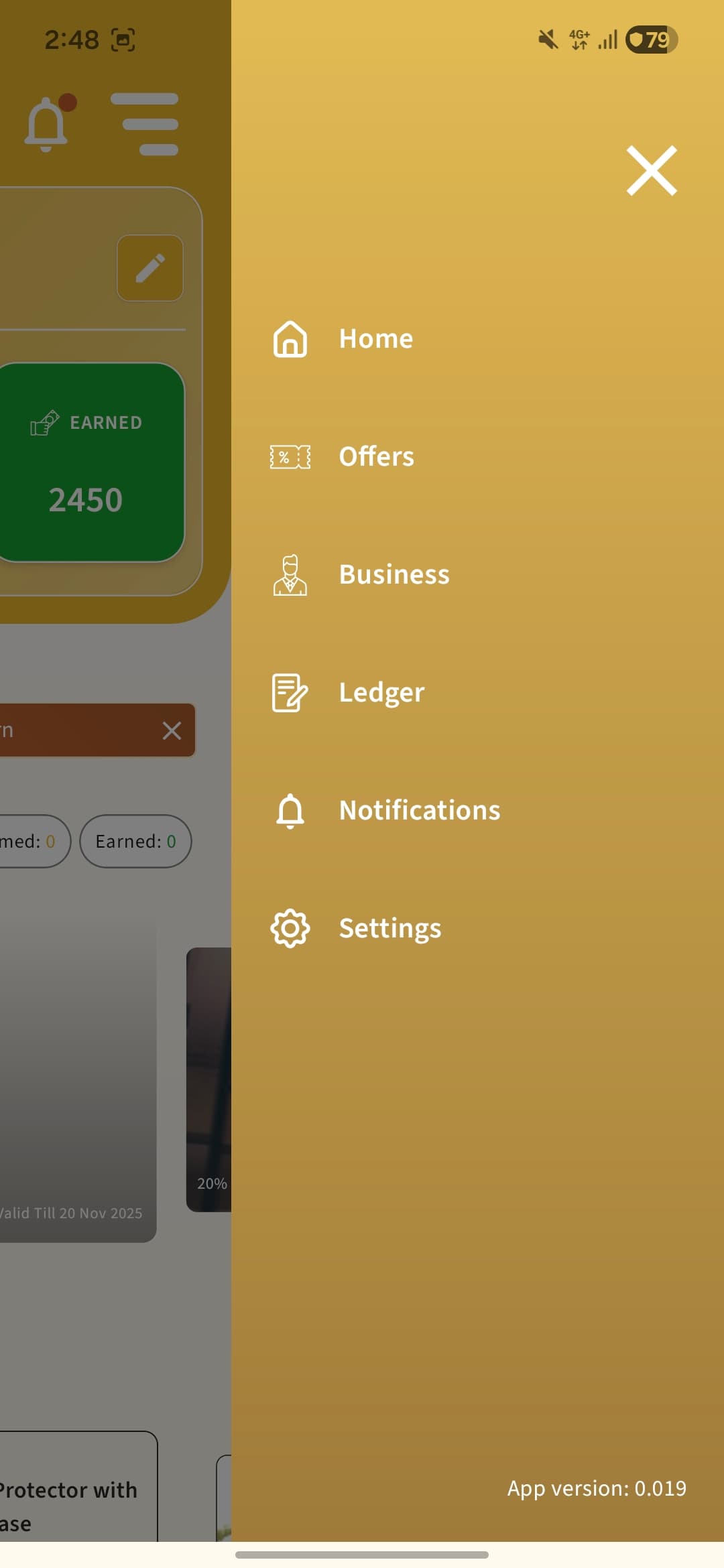Image resolution: width=724 pixels, height=1568 pixels.
Task: Dismiss the orange banner with its X
Action: coord(172,730)
